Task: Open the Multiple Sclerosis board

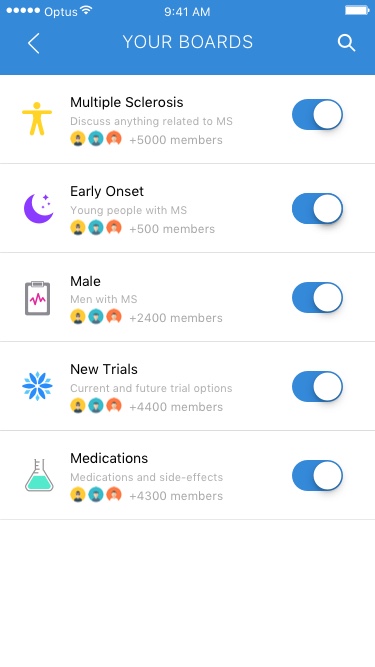Action: (x=188, y=119)
